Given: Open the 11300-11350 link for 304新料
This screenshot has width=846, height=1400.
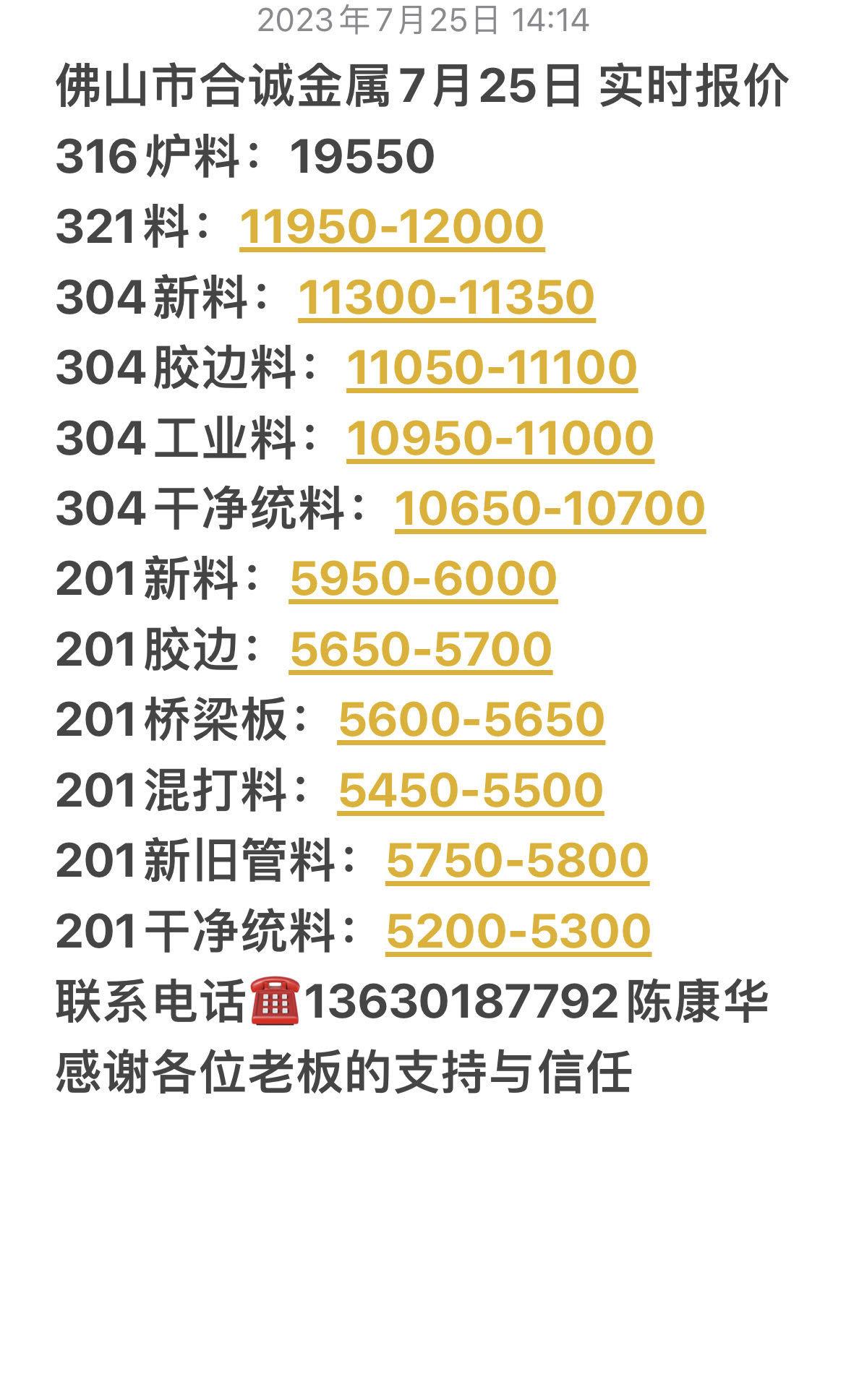Looking at the screenshot, I should tap(446, 298).
